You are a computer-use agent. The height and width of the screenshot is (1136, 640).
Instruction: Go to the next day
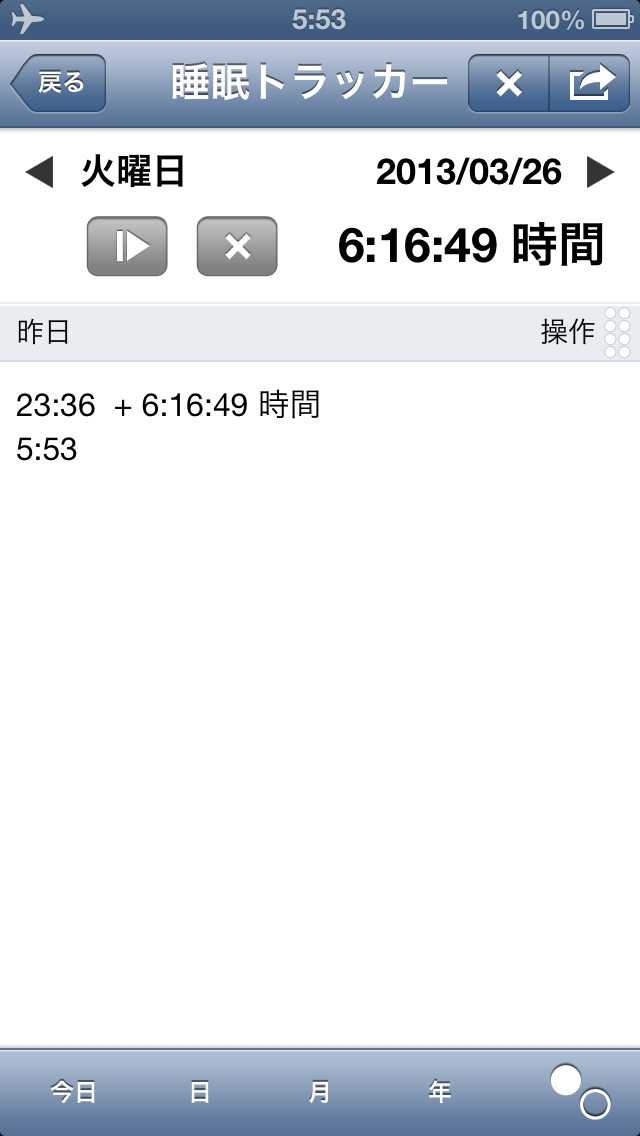point(600,173)
